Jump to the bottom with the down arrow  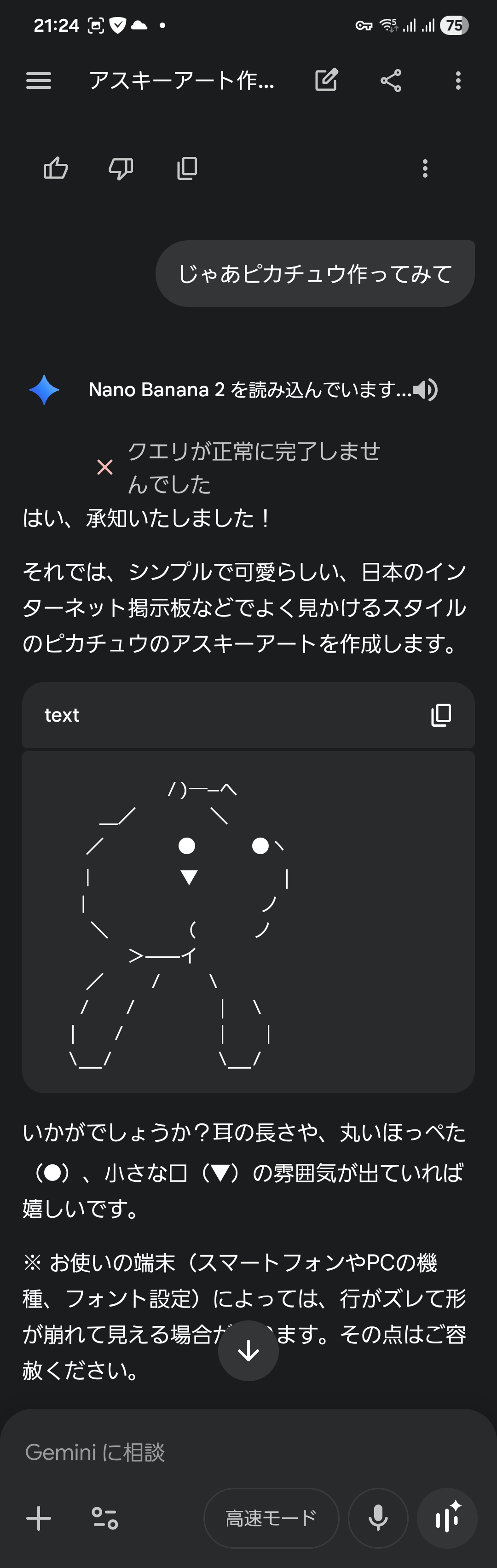click(248, 1351)
